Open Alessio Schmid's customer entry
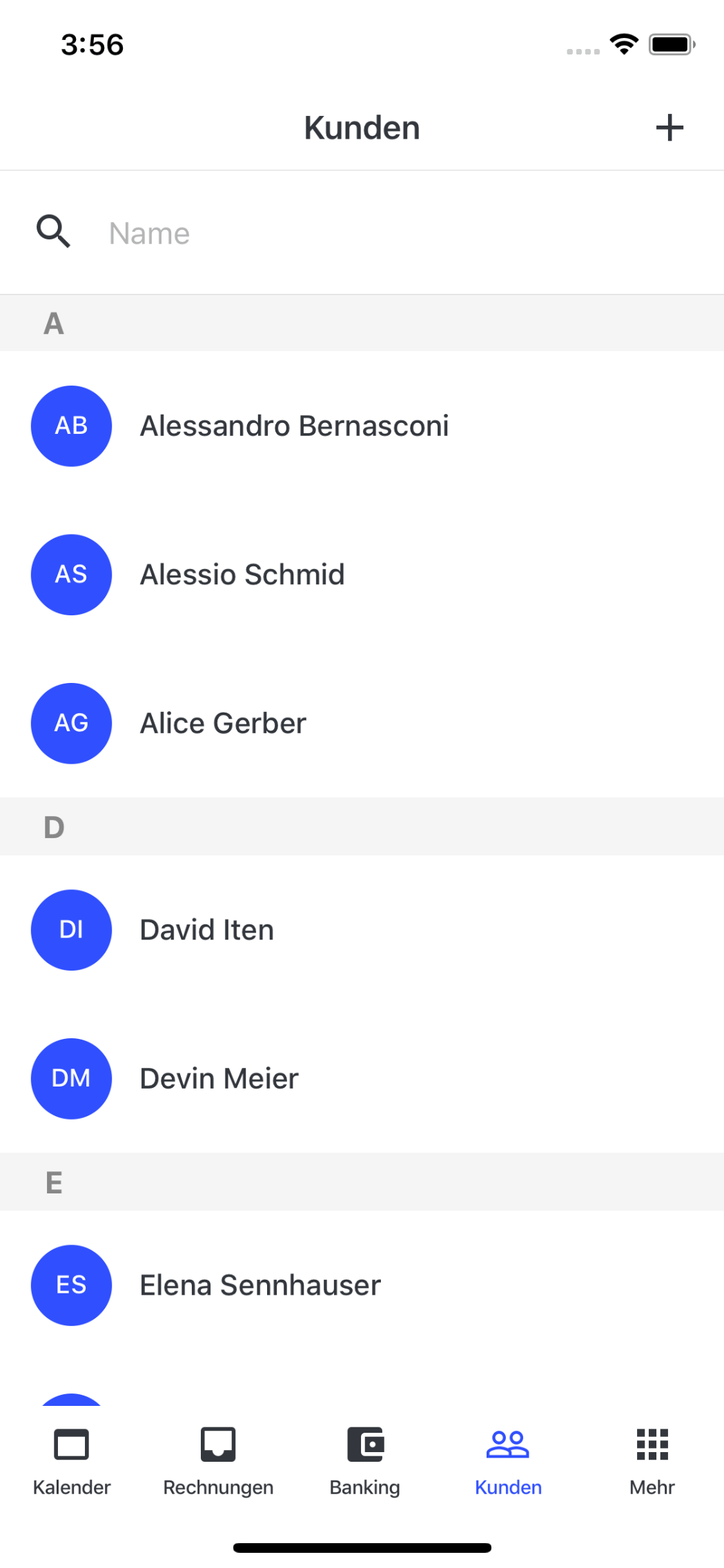 coord(362,575)
